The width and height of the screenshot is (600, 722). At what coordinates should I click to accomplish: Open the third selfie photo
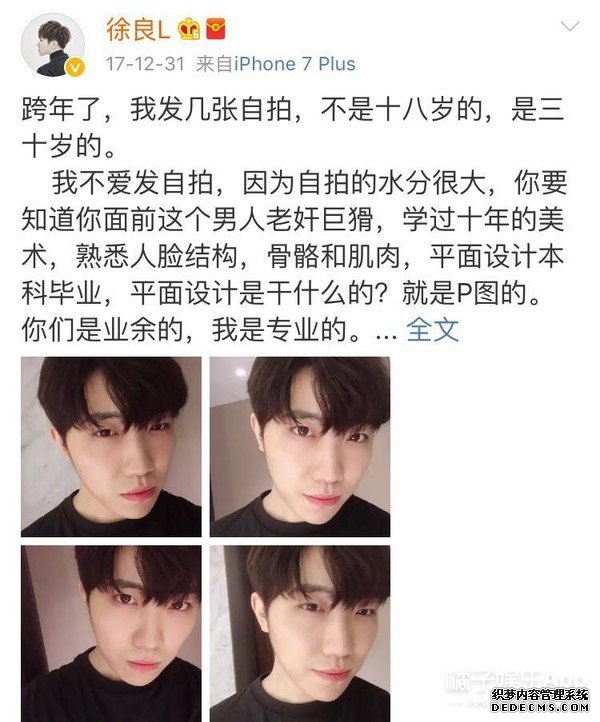coord(111,633)
